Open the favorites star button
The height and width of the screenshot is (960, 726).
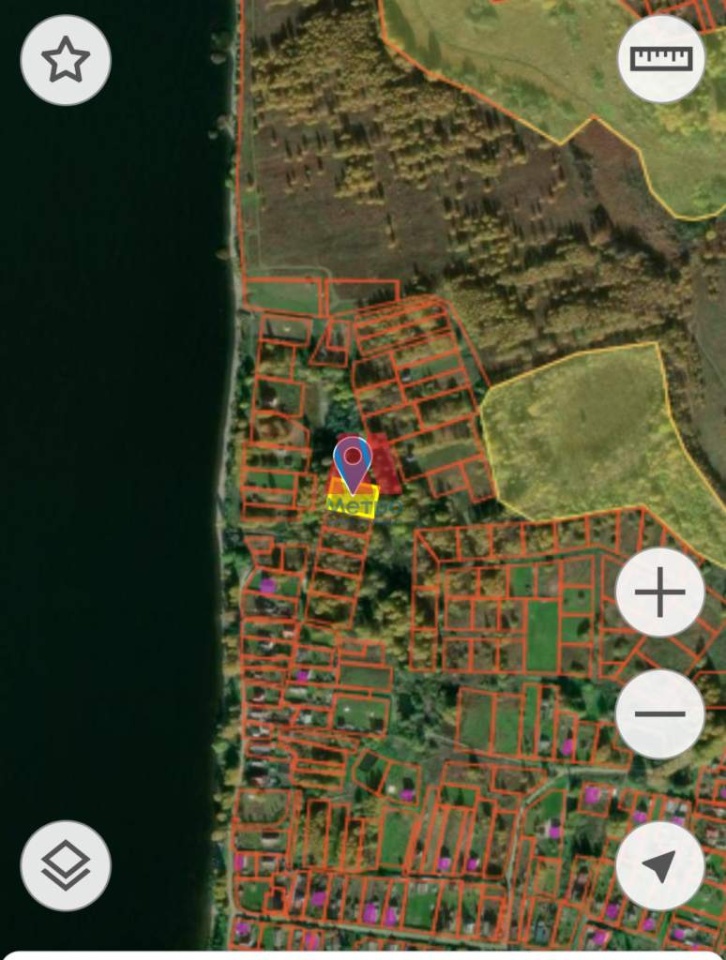click(x=65, y=61)
